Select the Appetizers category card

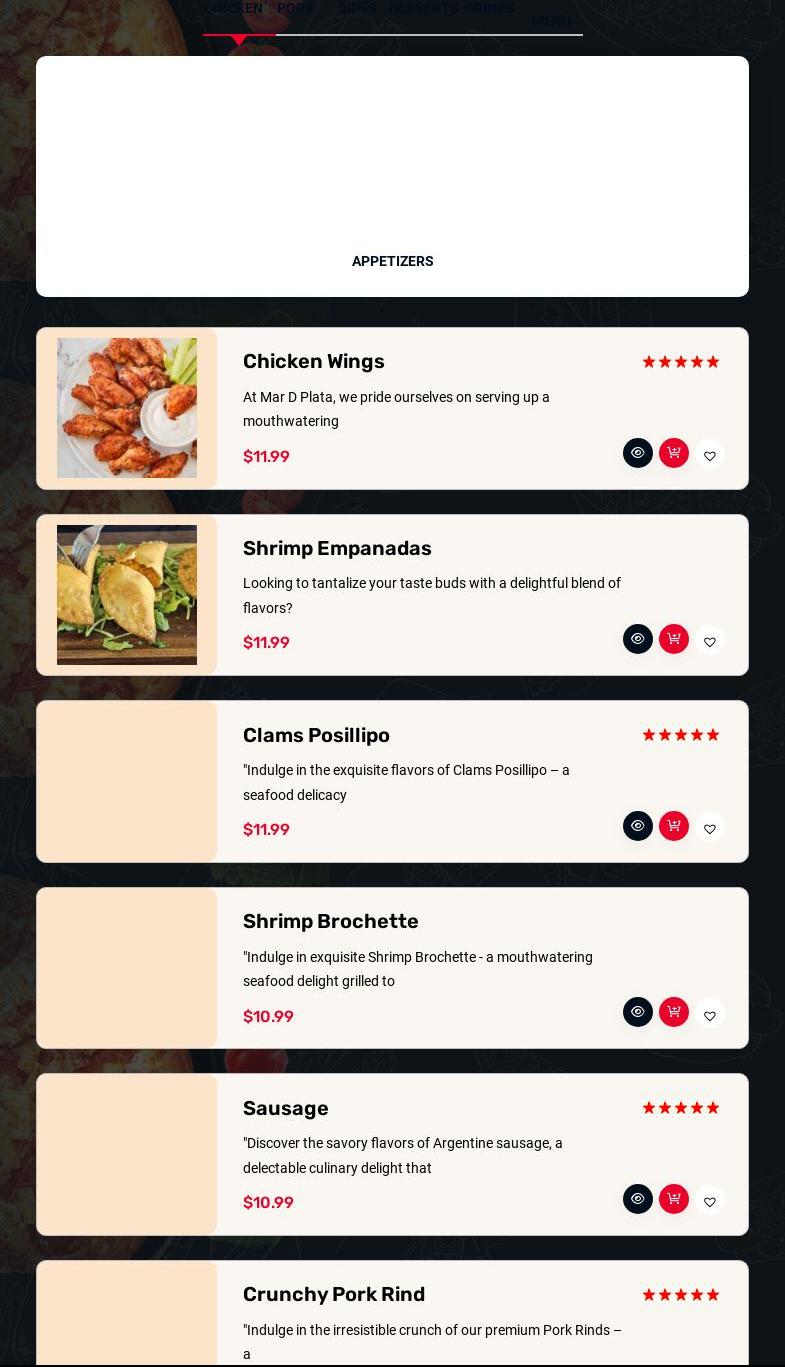click(x=392, y=177)
